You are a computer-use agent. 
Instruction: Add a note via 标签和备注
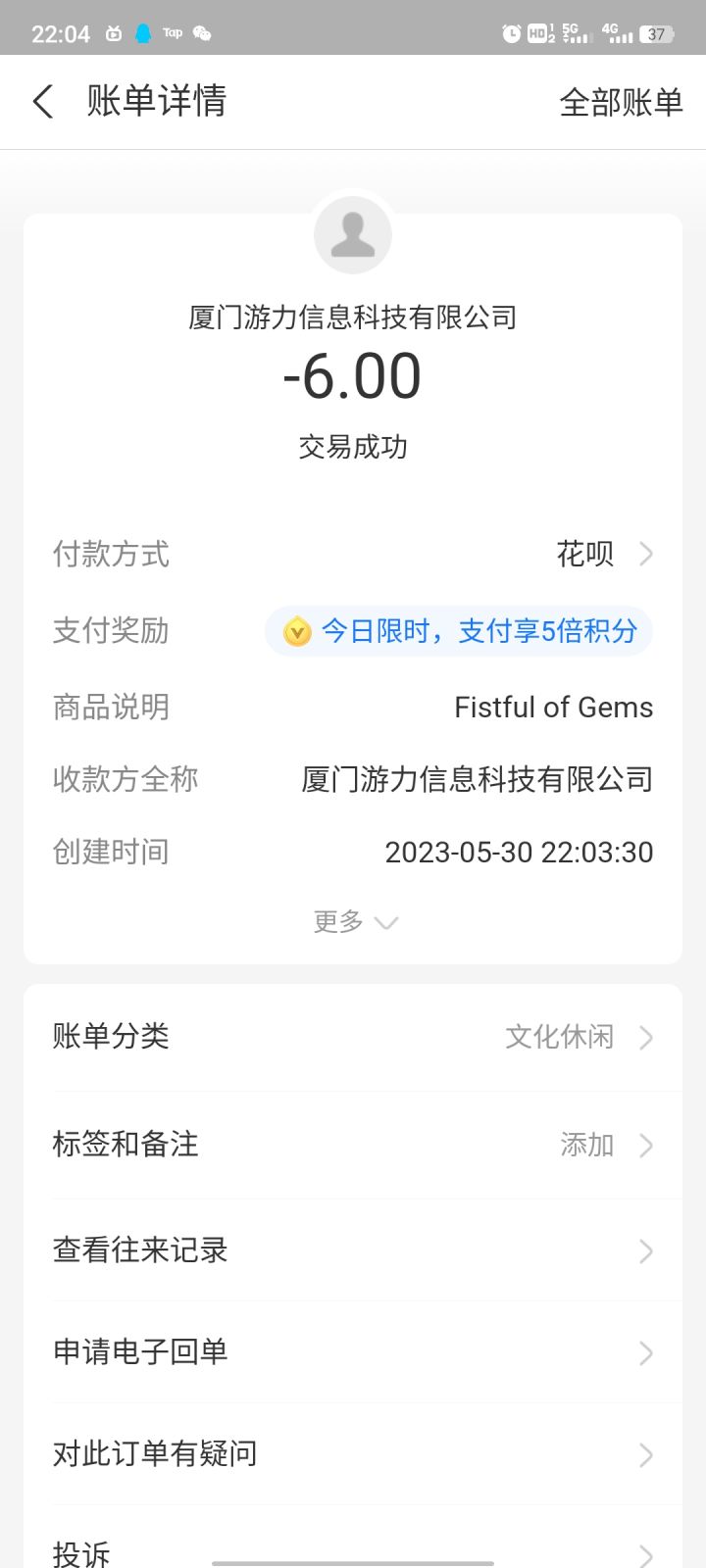353,1145
